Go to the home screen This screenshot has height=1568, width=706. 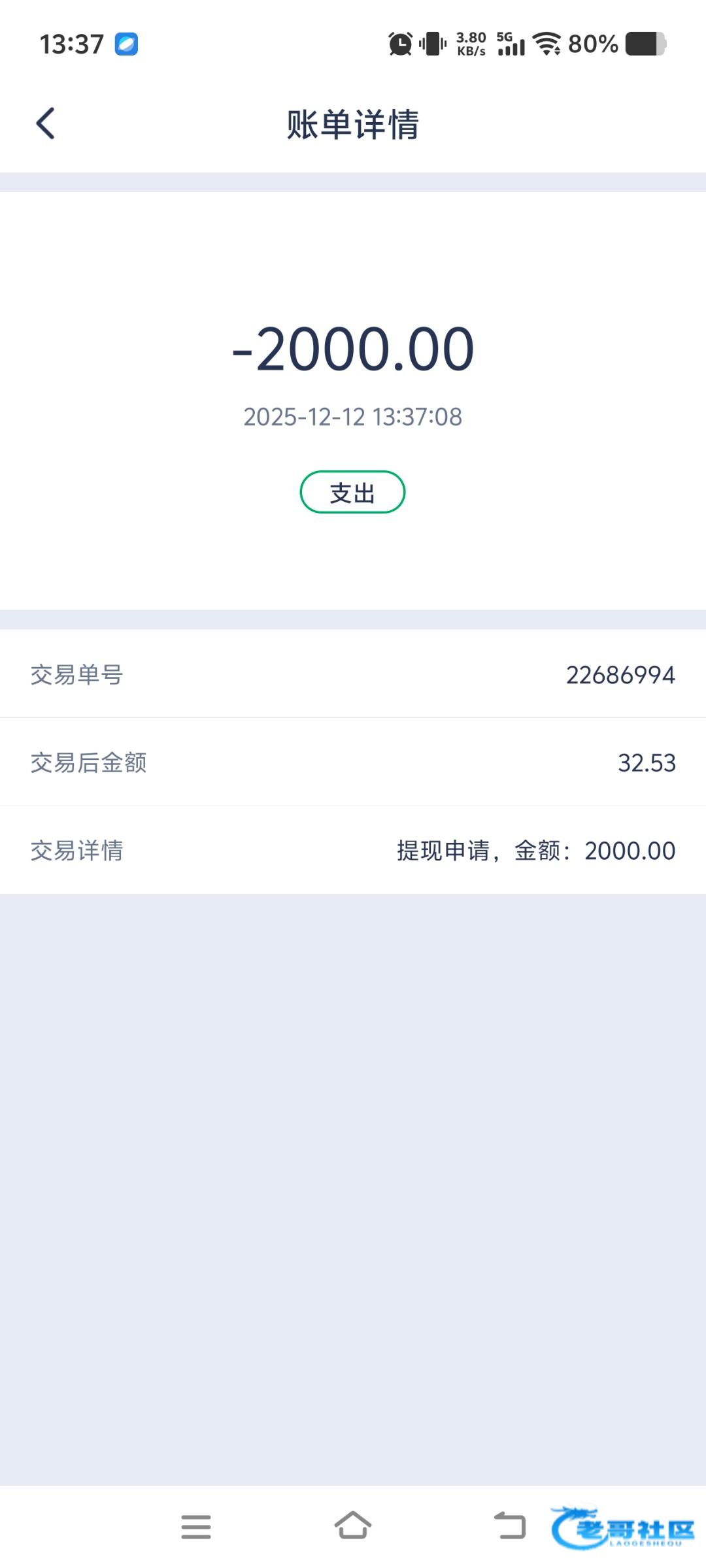[x=353, y=1526]
